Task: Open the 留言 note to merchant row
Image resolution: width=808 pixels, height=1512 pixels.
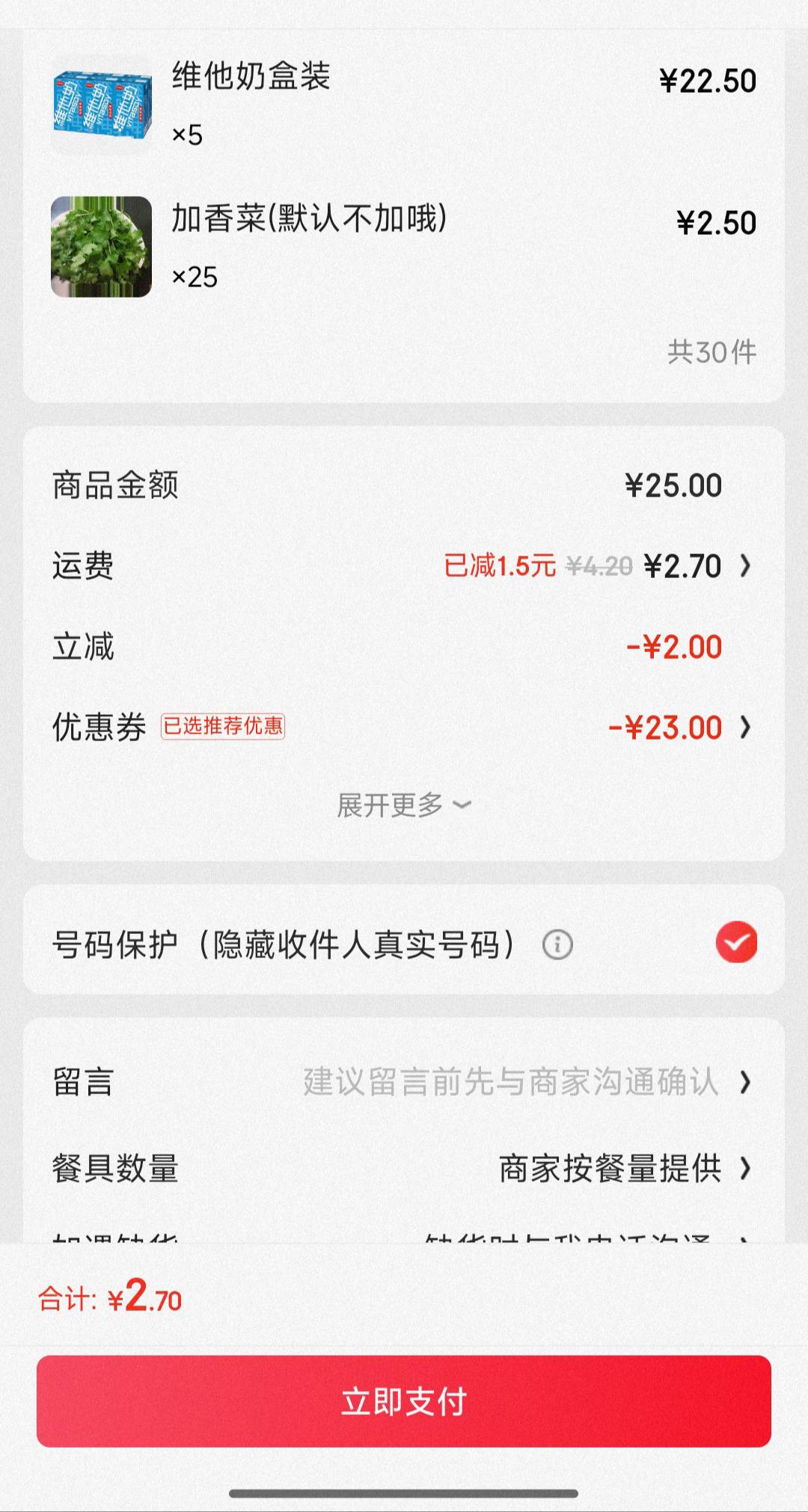Action: tap(404, 1082)
